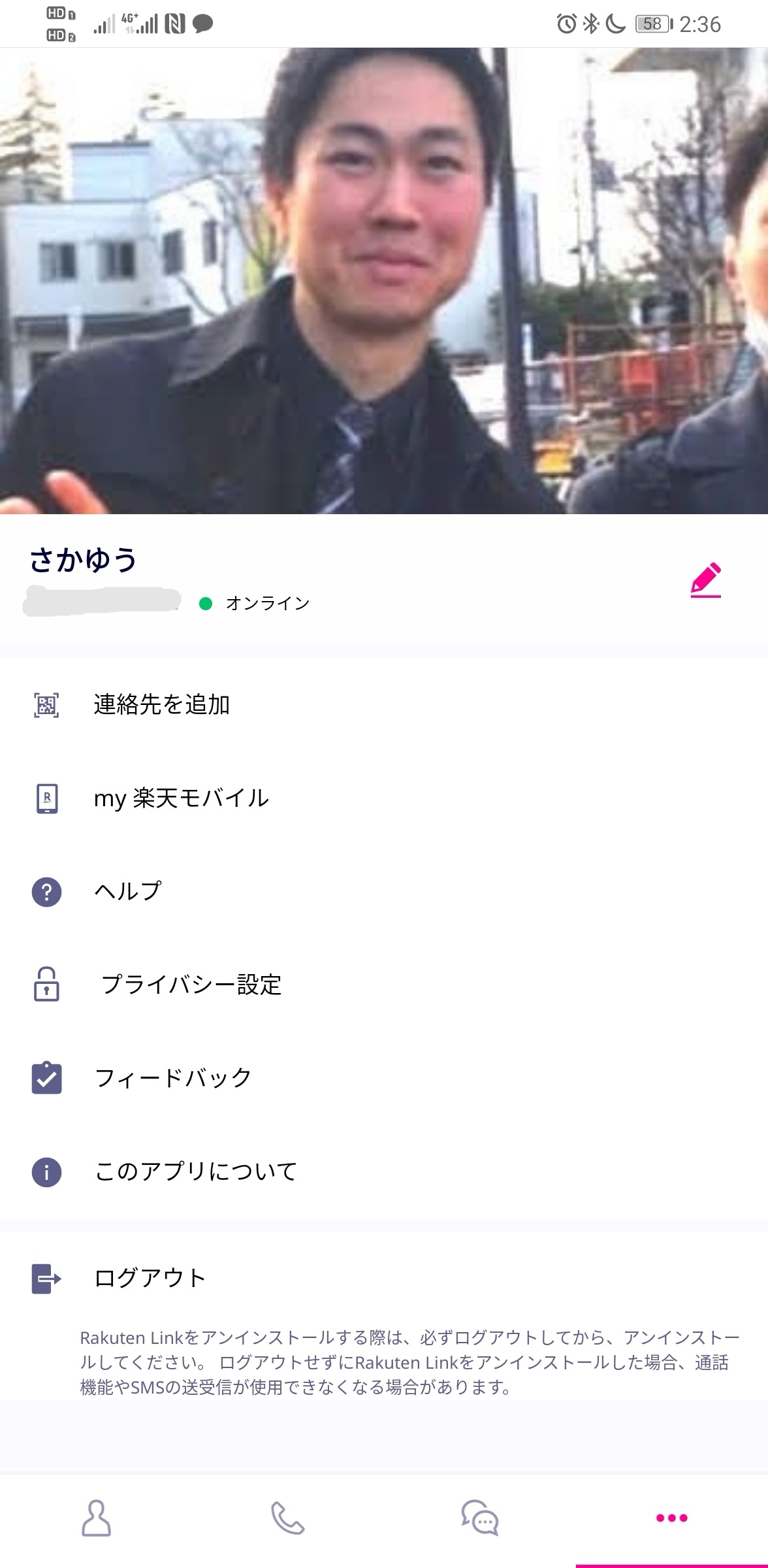This screenshot has width=768, height=1568.
Task: Open my 楽天モバイル
Action: (181, 798)
